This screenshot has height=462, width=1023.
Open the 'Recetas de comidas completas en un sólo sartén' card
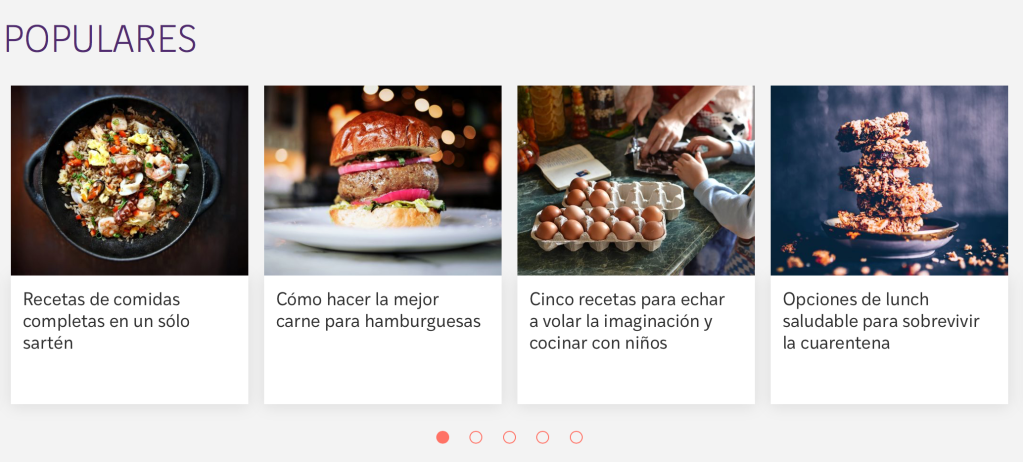tap(129, 245)
